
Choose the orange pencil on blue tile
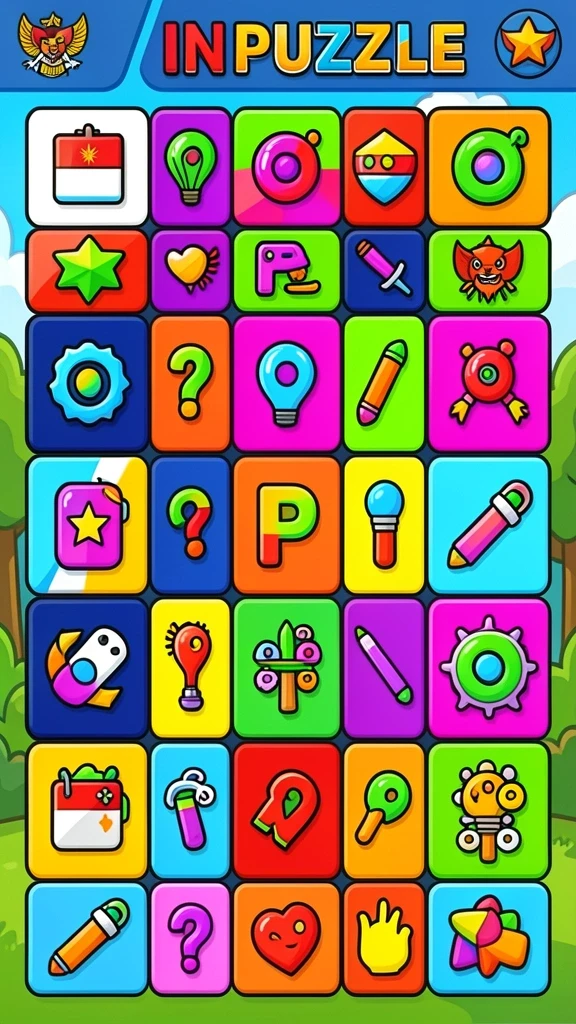(88, 938)
